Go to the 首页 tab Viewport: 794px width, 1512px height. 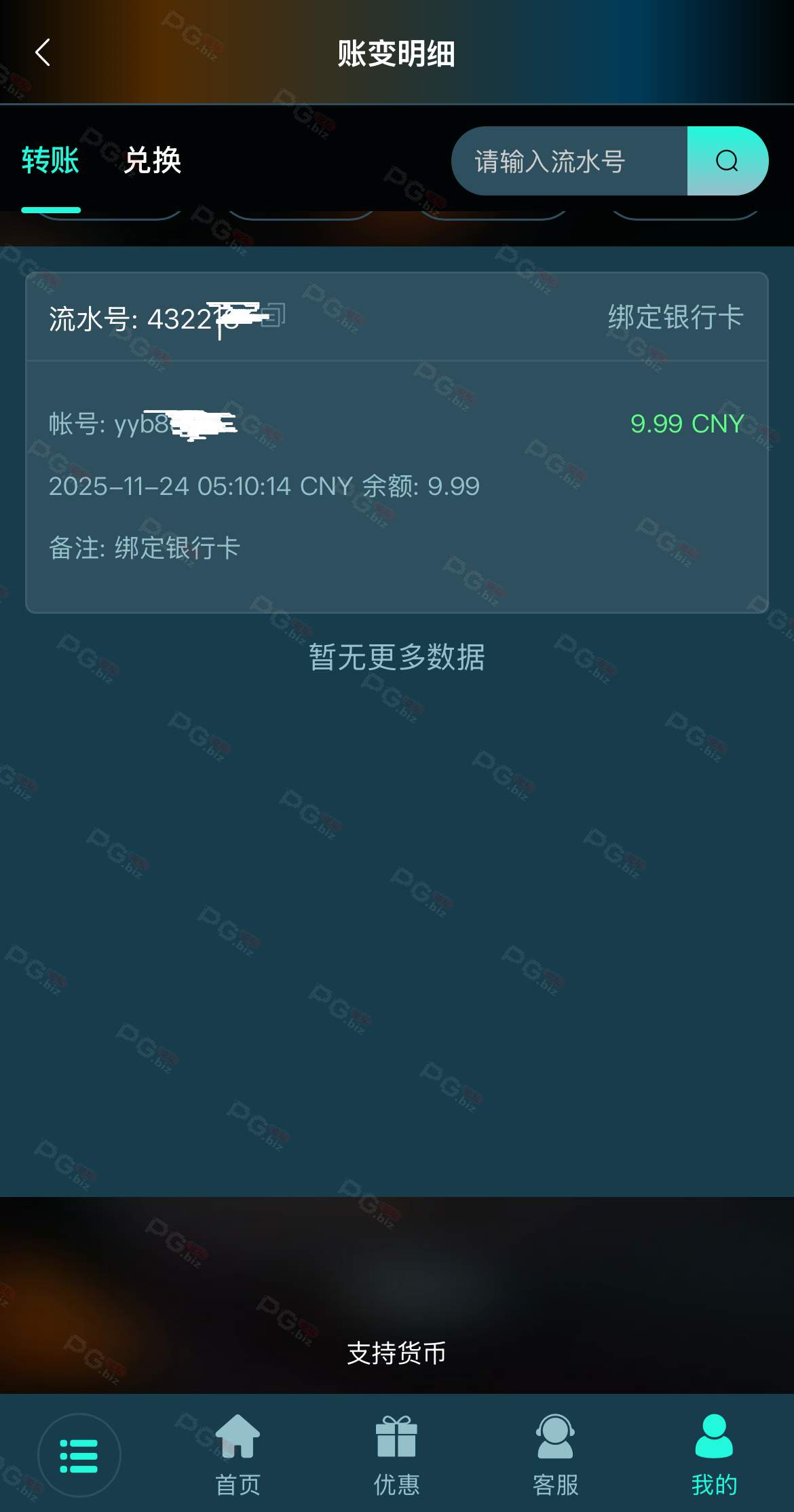click(238, 1454)
